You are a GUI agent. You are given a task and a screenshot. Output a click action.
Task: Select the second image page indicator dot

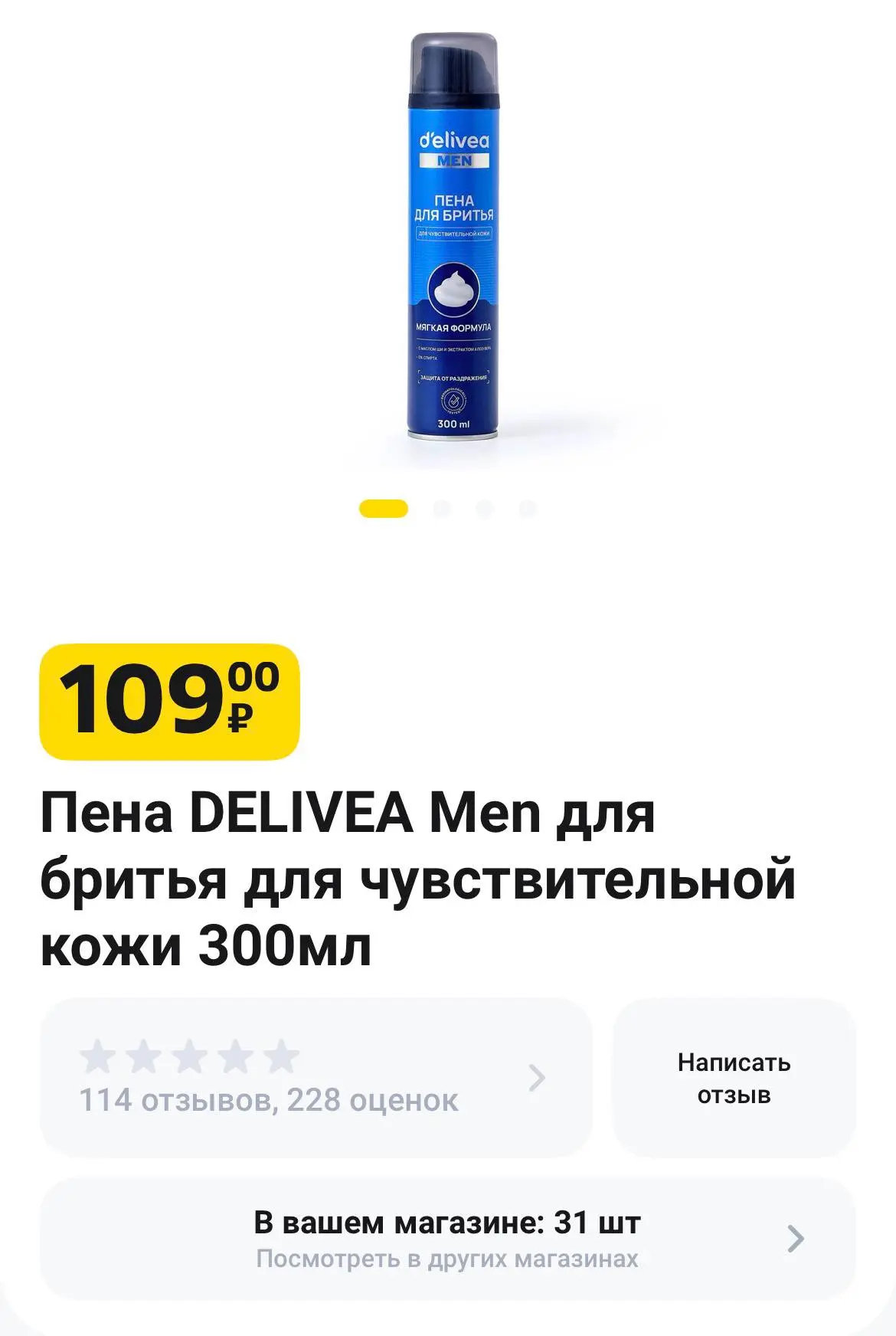tap(442, 509)
